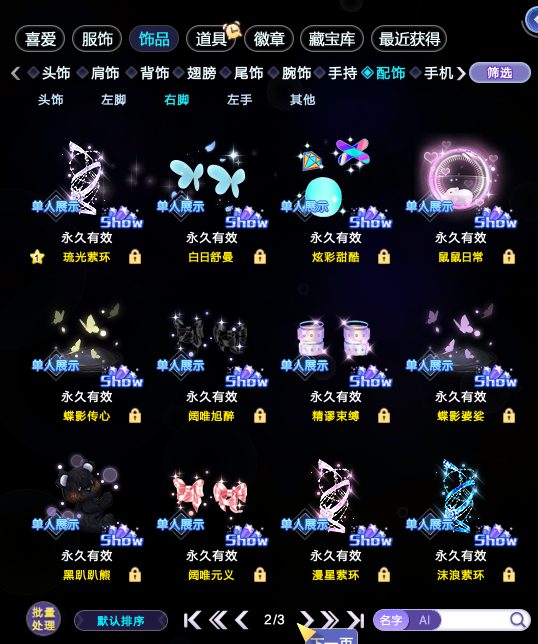Viewport: 538px width, 644px height.
Task: Tap the lock icon on 炫彩甜酷
Action: (x=384, y=257)
